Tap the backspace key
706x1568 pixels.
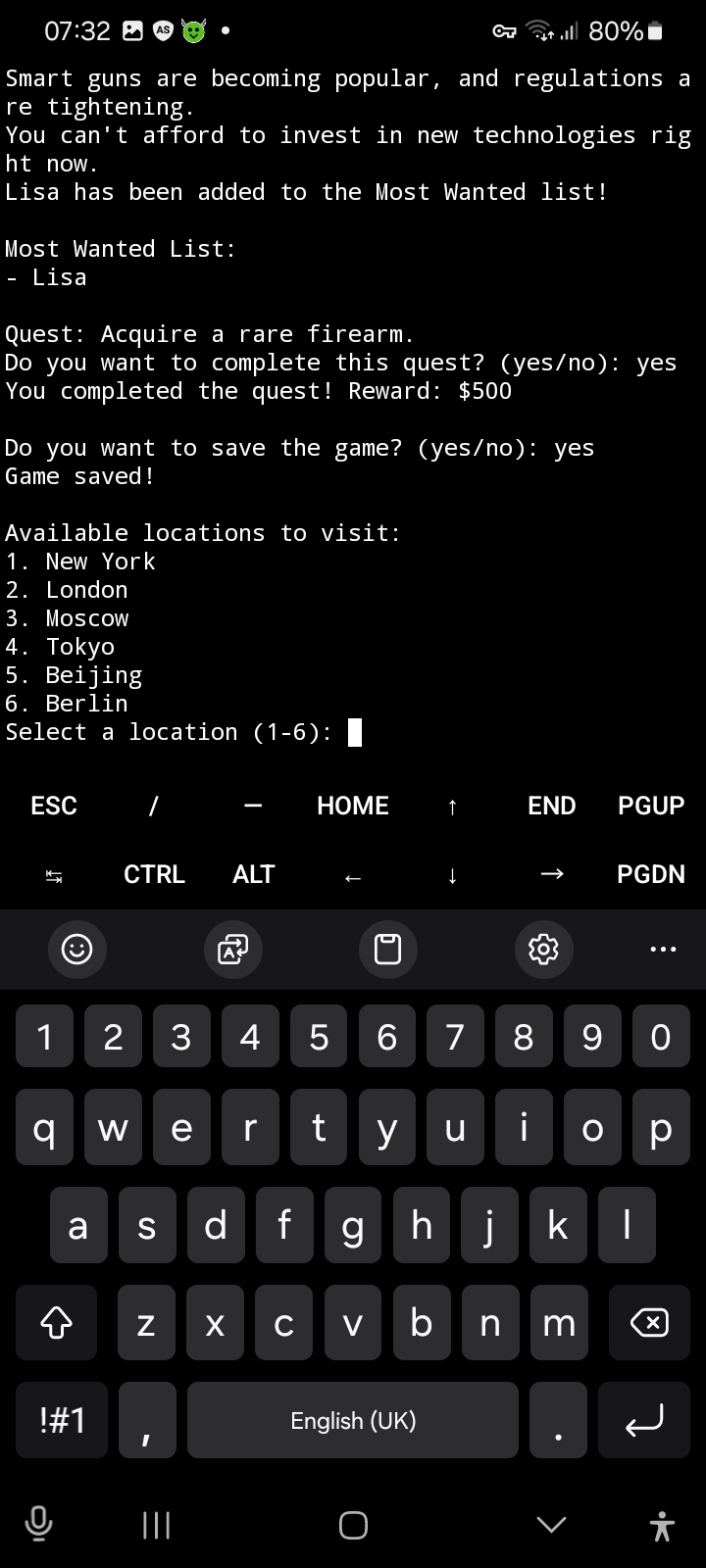click(x=649, y=1323)
